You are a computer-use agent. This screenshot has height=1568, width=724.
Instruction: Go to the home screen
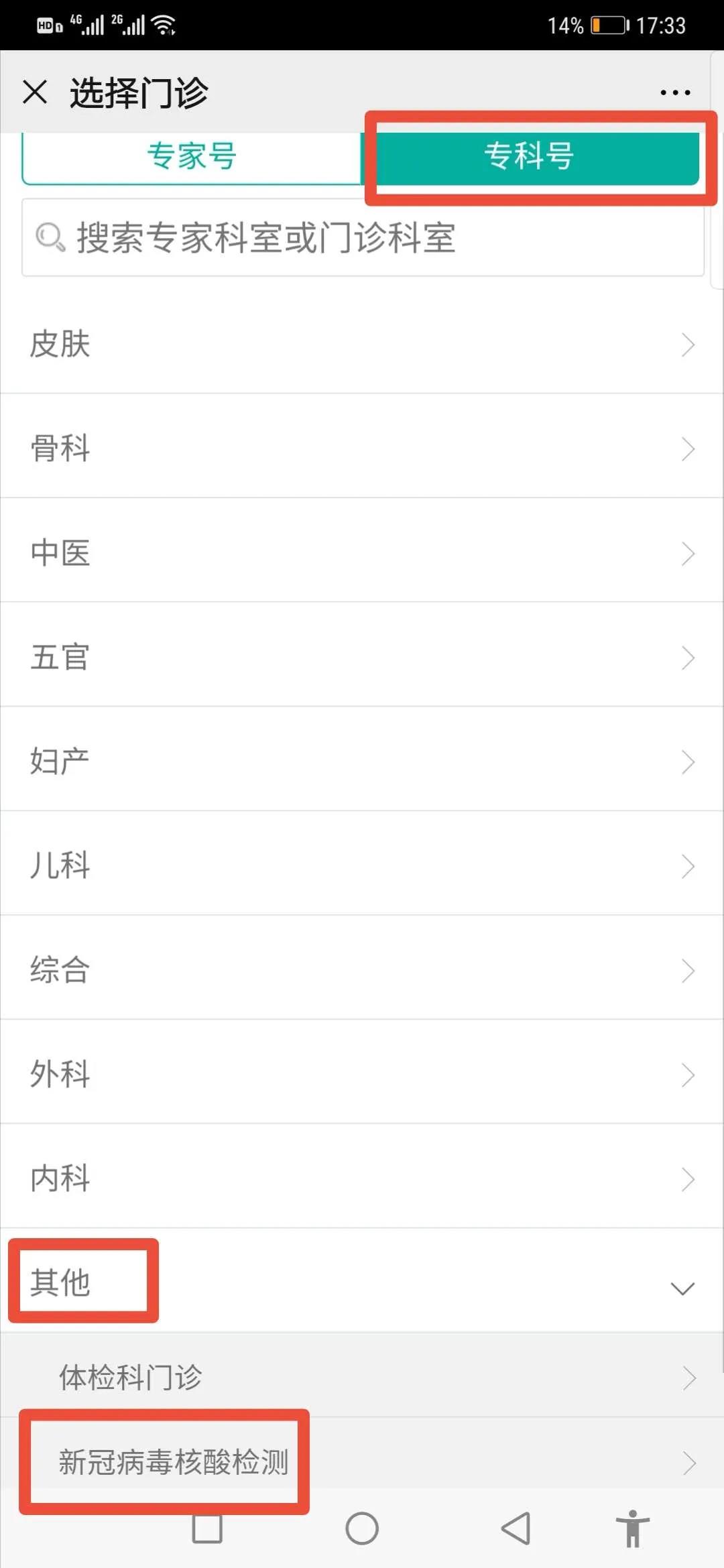(x=362, y=1529)
